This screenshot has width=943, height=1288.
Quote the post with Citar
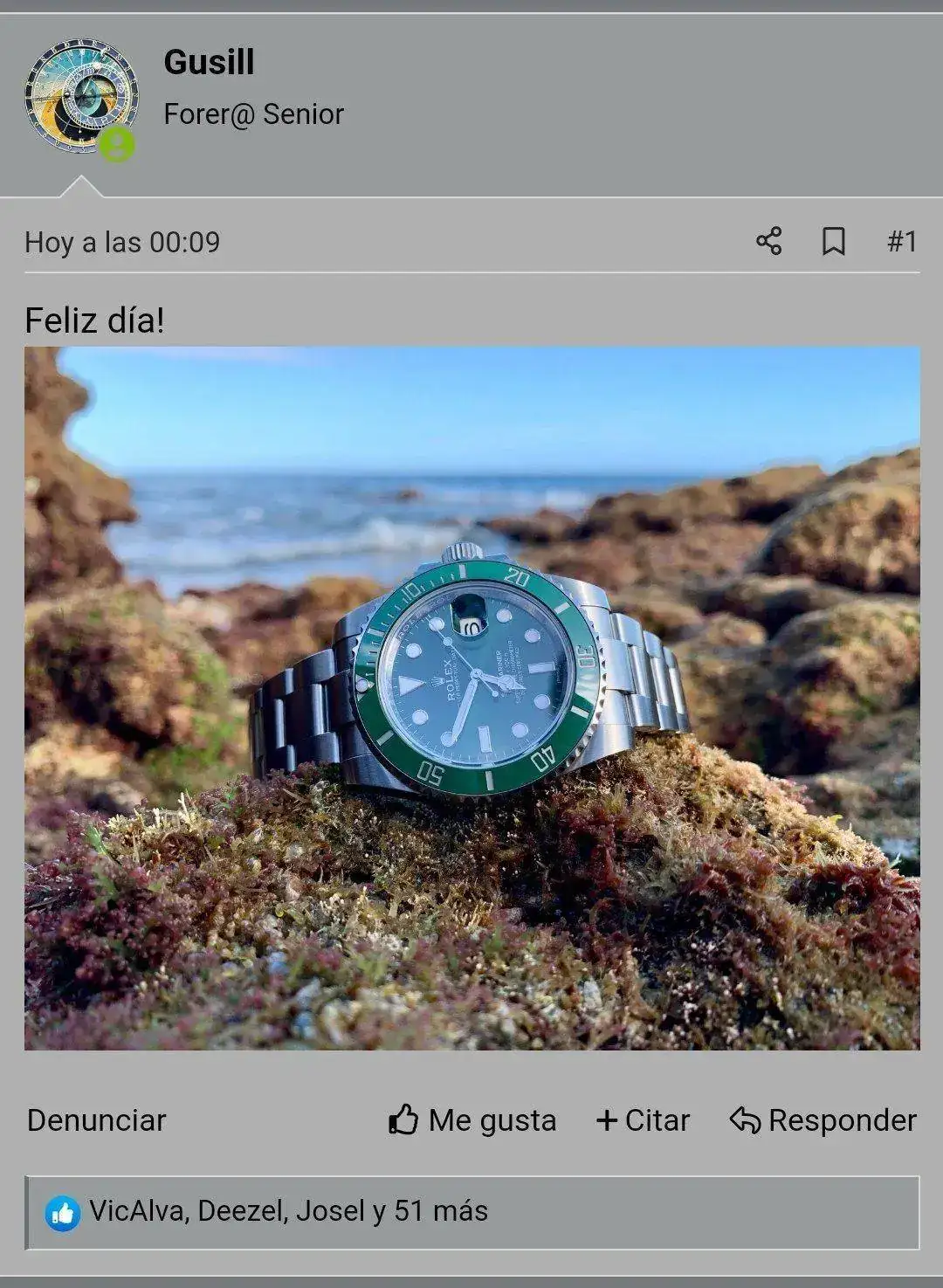tap(643, 1119)
